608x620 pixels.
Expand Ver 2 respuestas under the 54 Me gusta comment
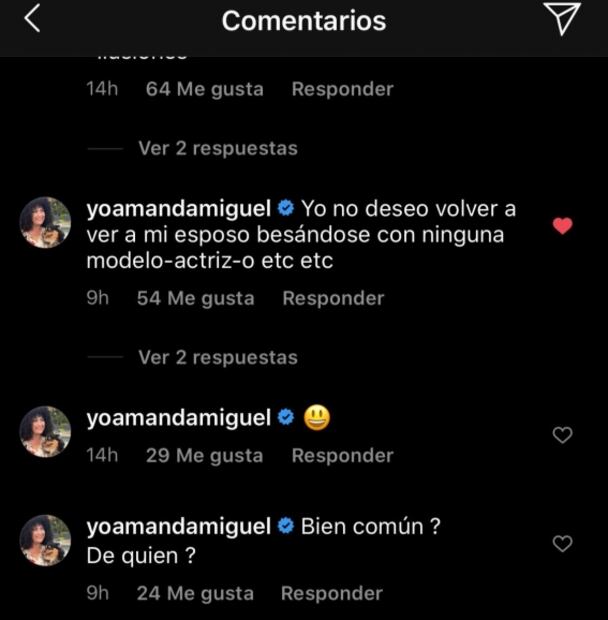coord(217,357)
